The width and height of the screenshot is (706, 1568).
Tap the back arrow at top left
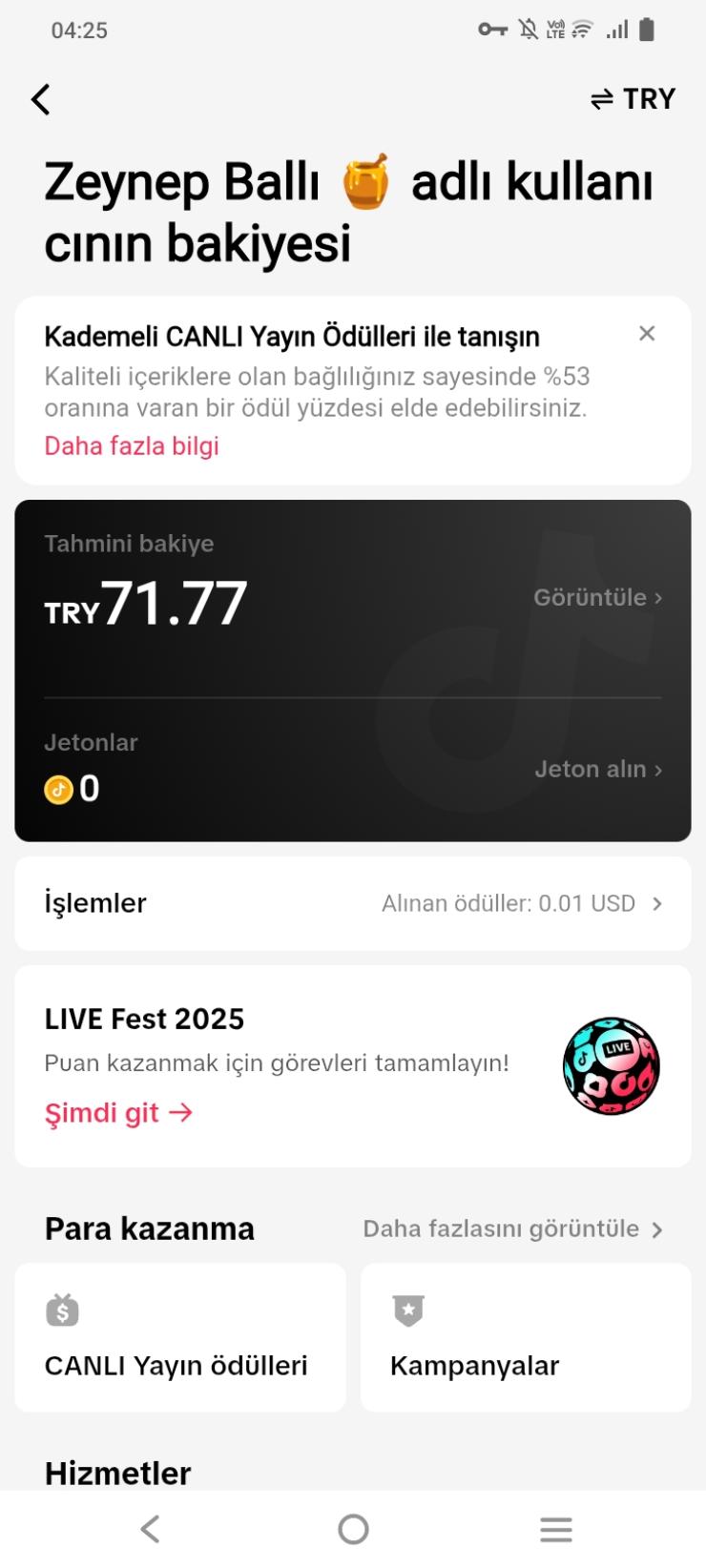(40, 98)
